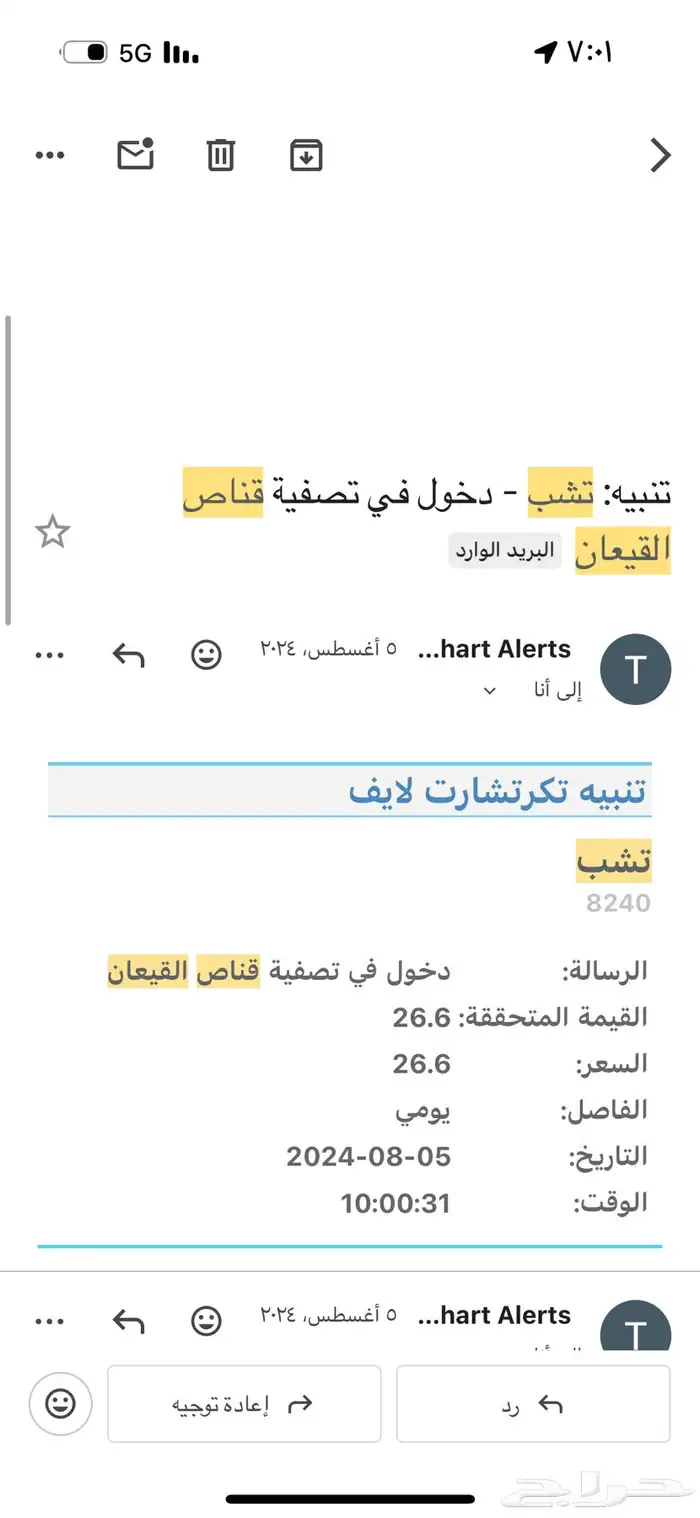Expand recipient details next to إلى أنا

click(490, 690)
